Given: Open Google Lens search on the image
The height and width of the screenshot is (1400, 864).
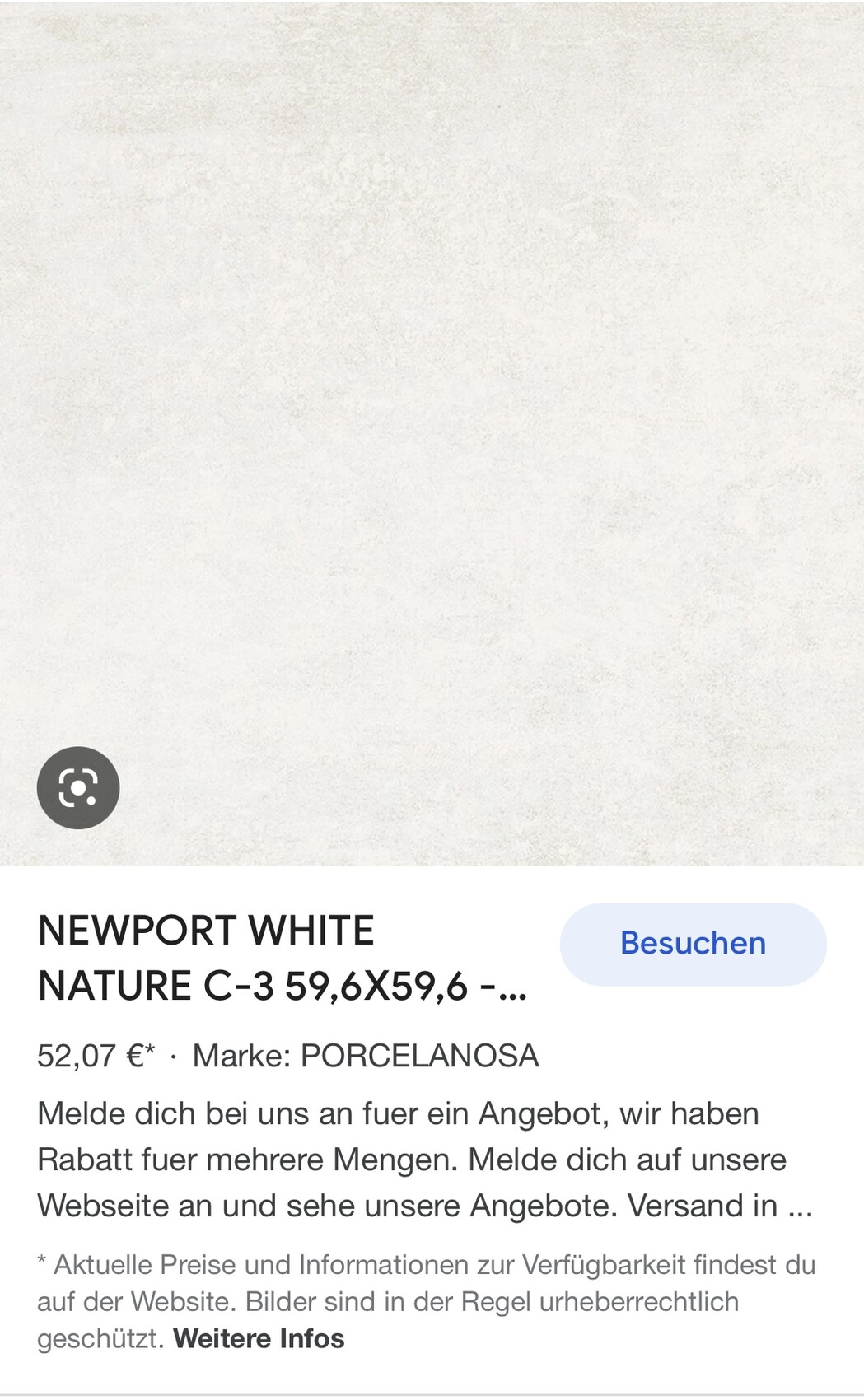Looking at the screenshot, I should (78, 787).
